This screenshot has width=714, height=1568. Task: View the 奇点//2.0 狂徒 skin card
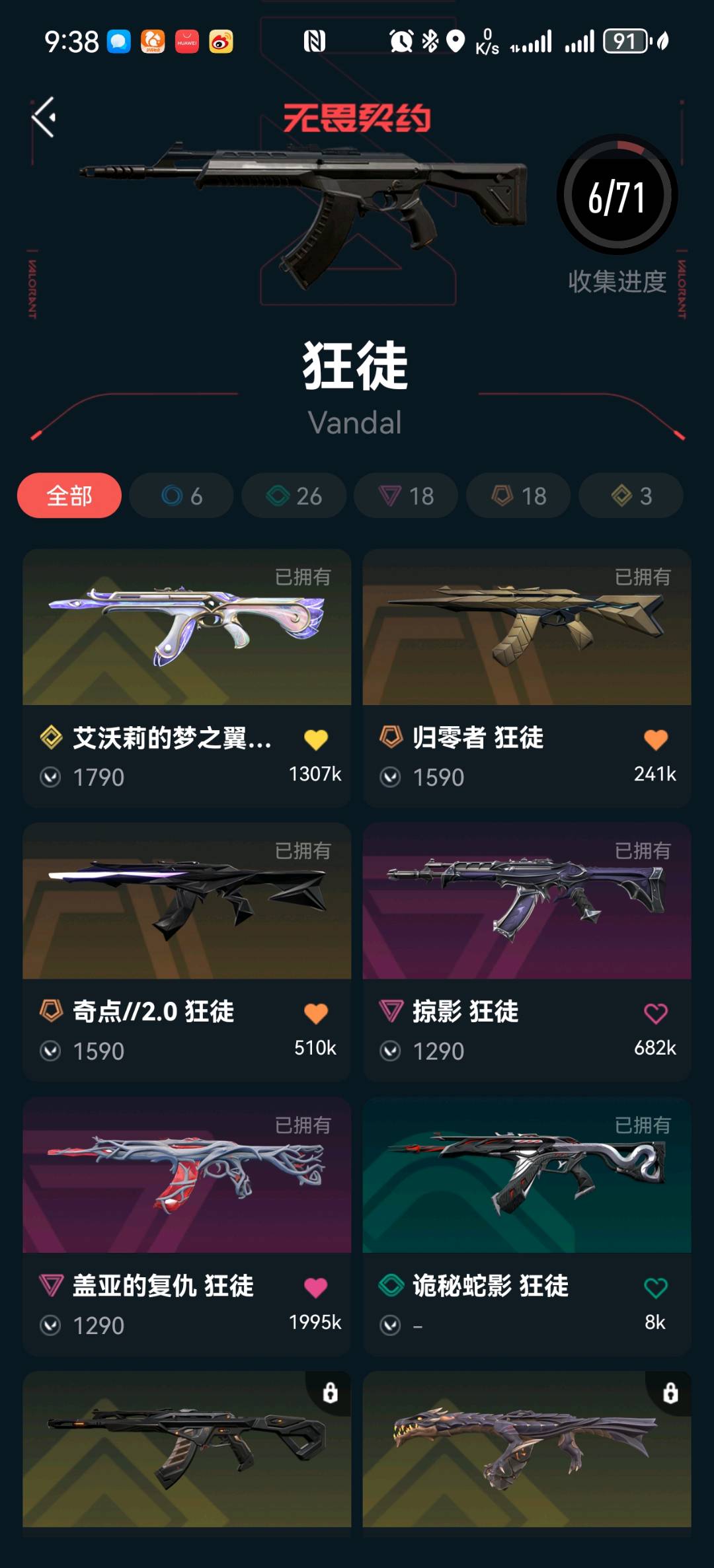point(186,901)
